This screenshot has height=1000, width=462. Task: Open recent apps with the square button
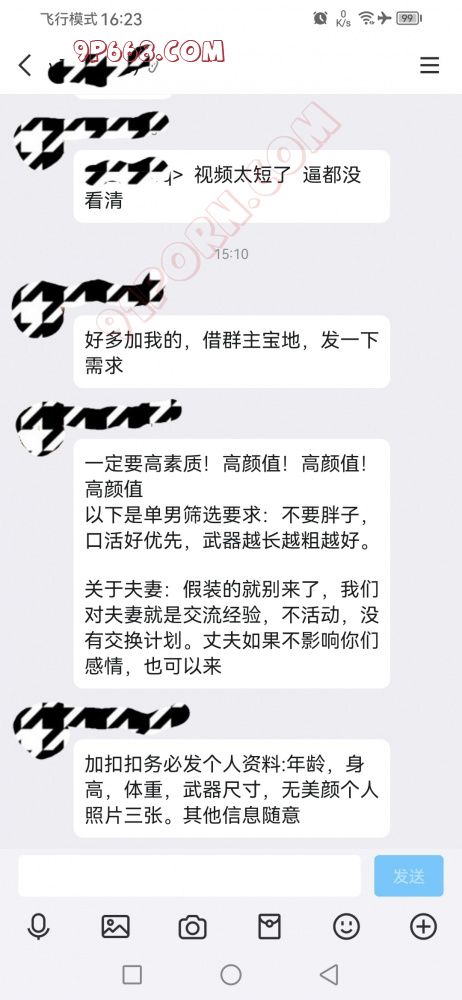point(132,974)
